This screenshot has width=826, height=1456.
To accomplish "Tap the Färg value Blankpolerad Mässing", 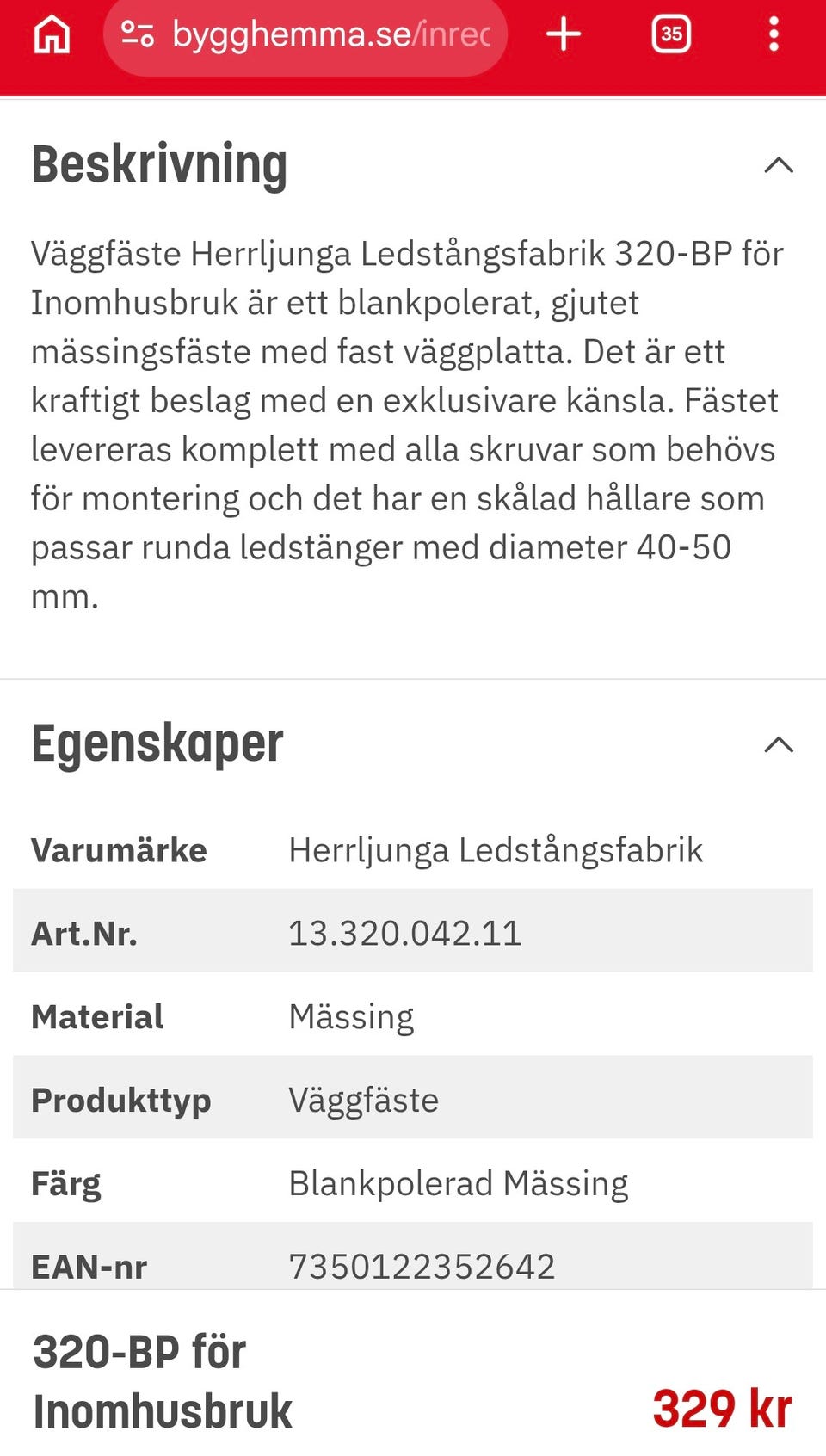I will [459, 1182].
